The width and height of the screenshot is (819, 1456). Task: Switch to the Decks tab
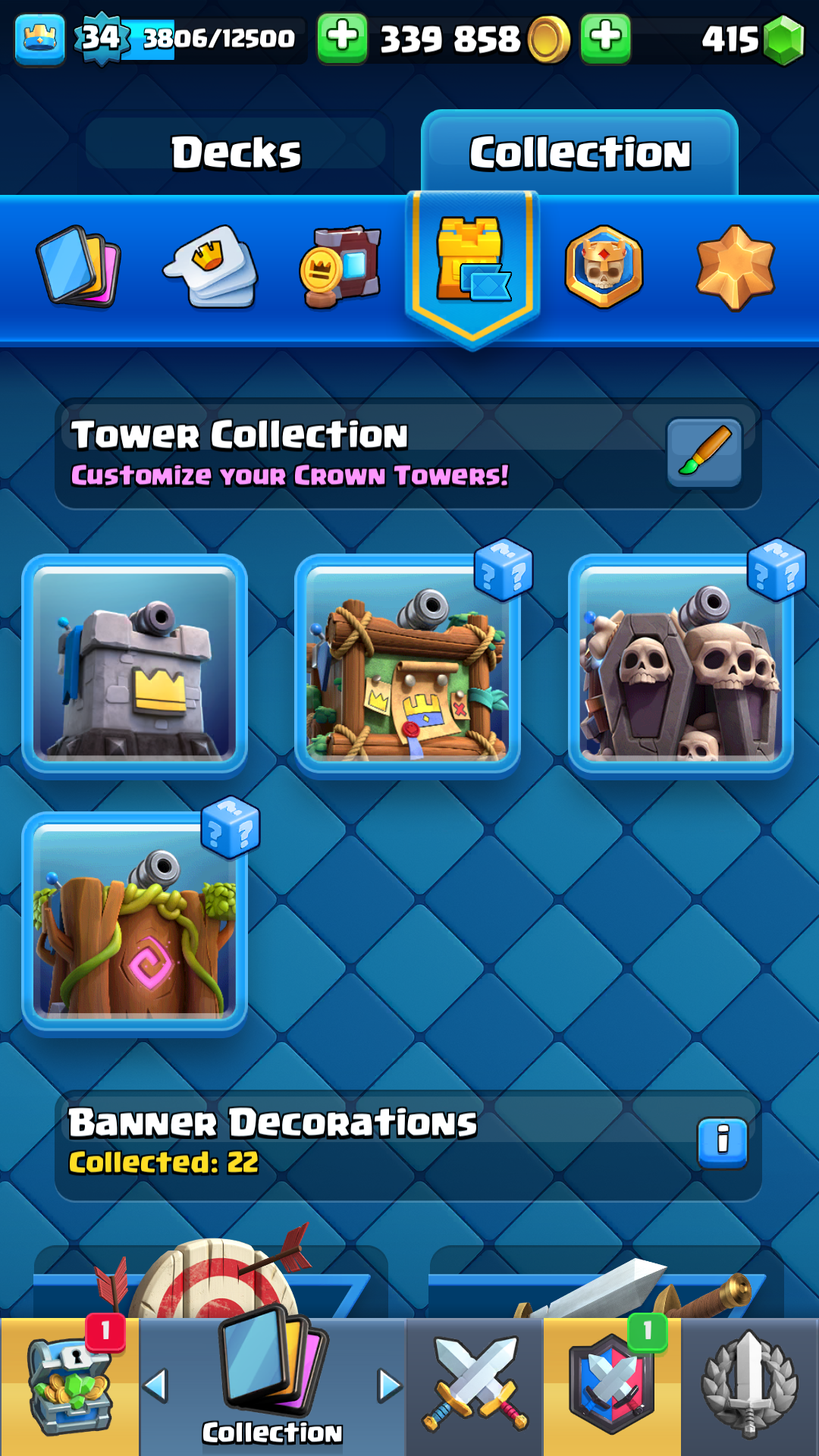pos(236,152)
